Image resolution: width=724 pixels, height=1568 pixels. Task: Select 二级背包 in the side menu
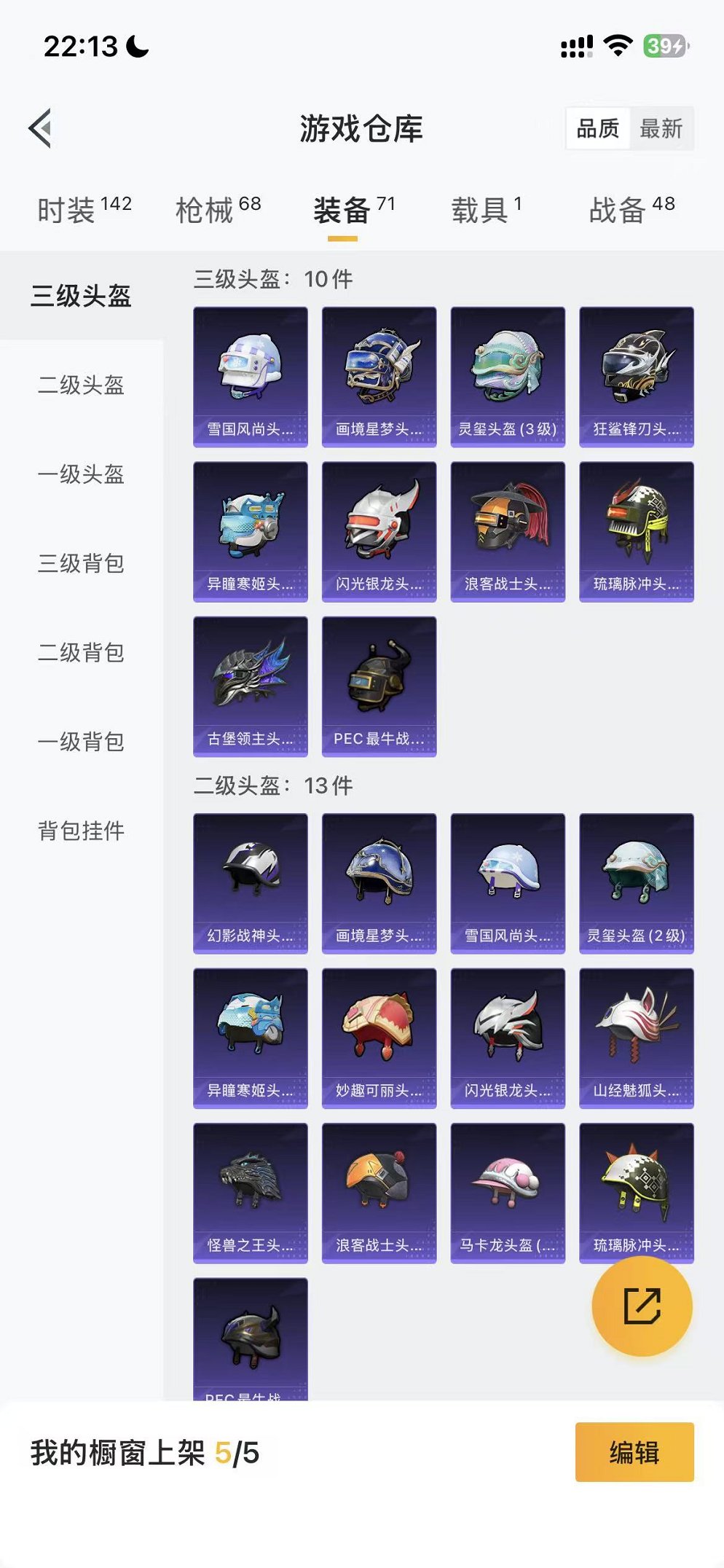[81, 653]
